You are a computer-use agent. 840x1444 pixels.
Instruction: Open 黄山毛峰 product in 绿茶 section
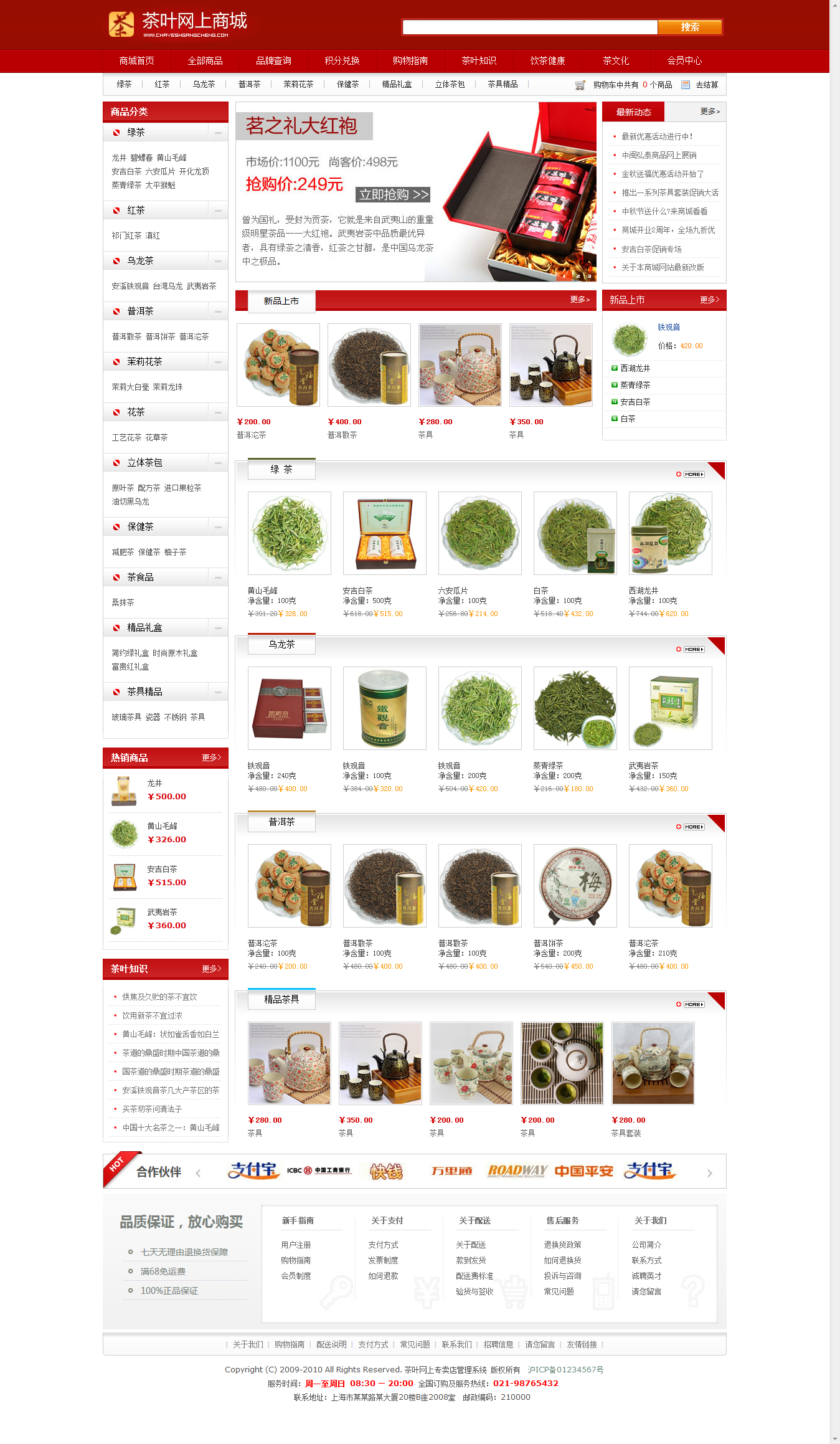pos(289,533)
